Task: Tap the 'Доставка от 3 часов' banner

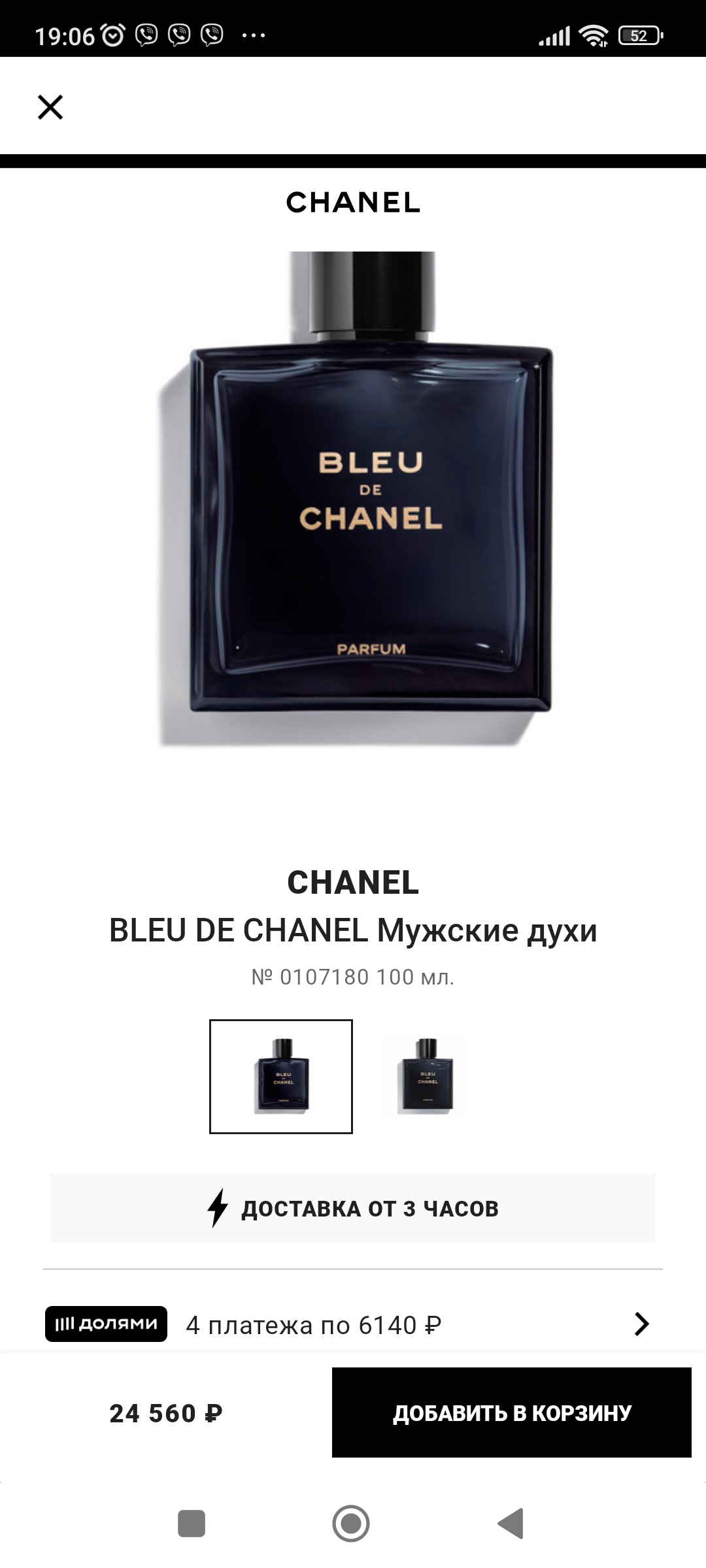Action: click(353, 1208)
